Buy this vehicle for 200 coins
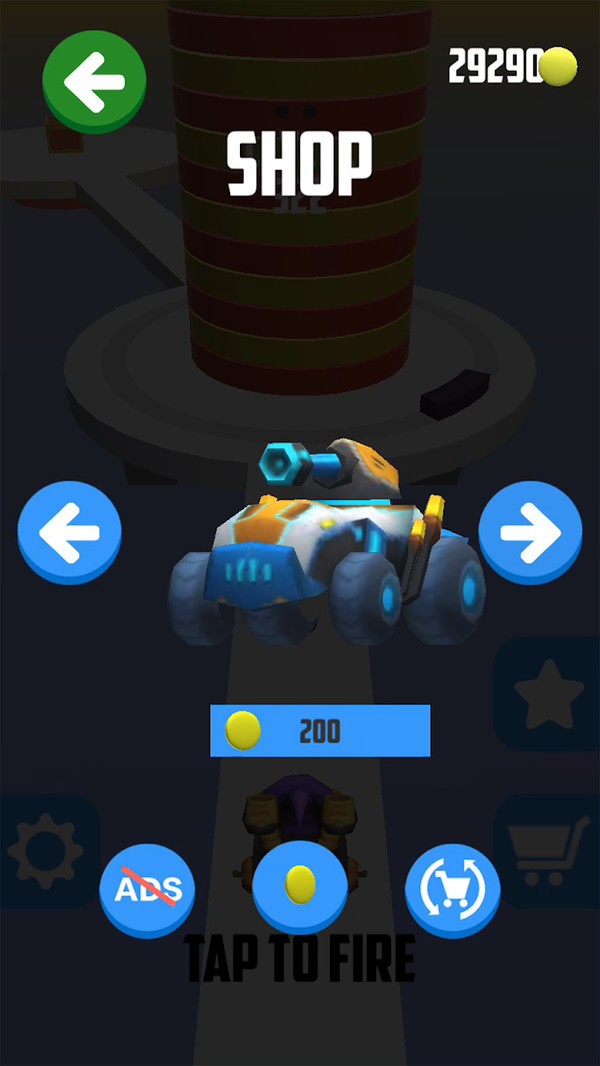This screenshot has height=1066, width=600. click(320, 731)
